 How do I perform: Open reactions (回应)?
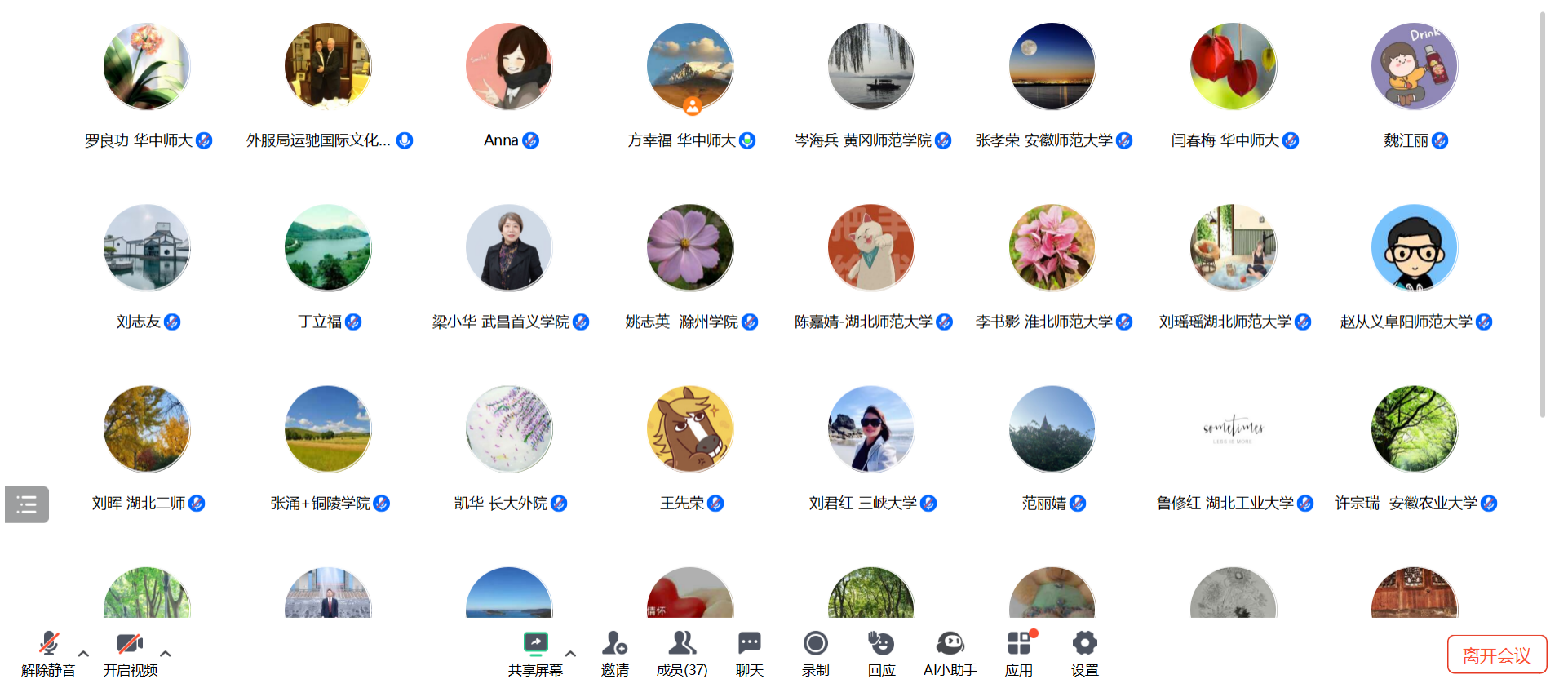pyautogui.click(x=881, y=653)
